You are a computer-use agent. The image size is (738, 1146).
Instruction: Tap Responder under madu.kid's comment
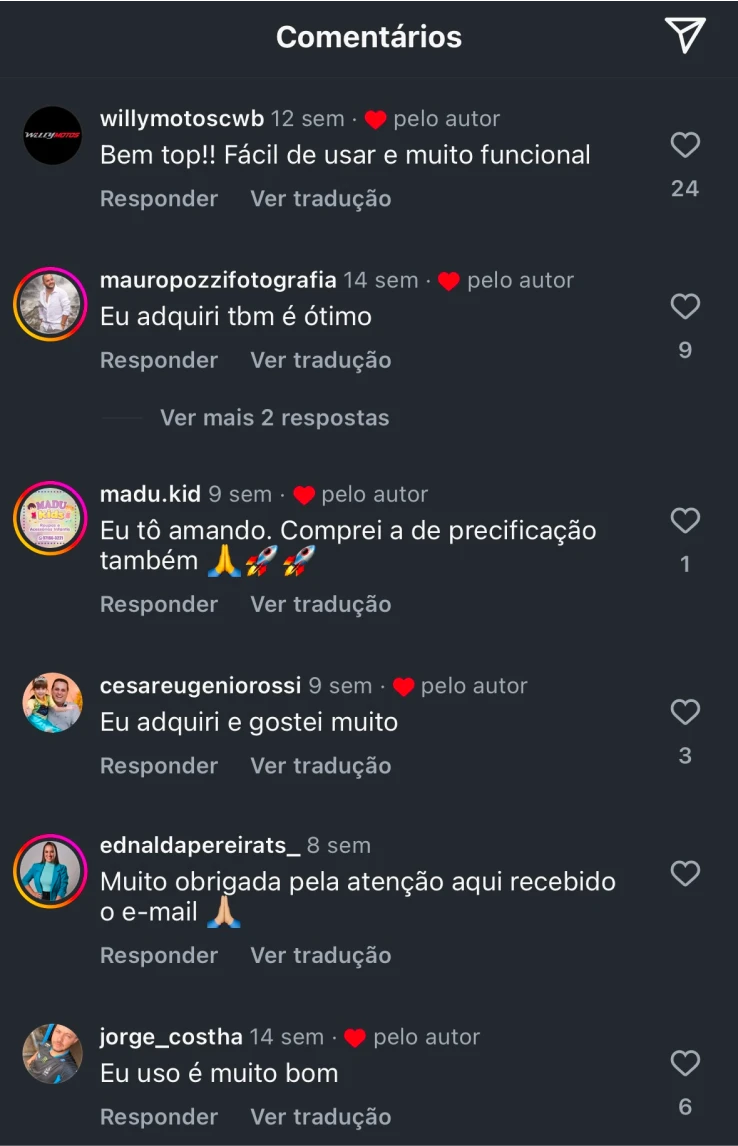coord(159,604)
